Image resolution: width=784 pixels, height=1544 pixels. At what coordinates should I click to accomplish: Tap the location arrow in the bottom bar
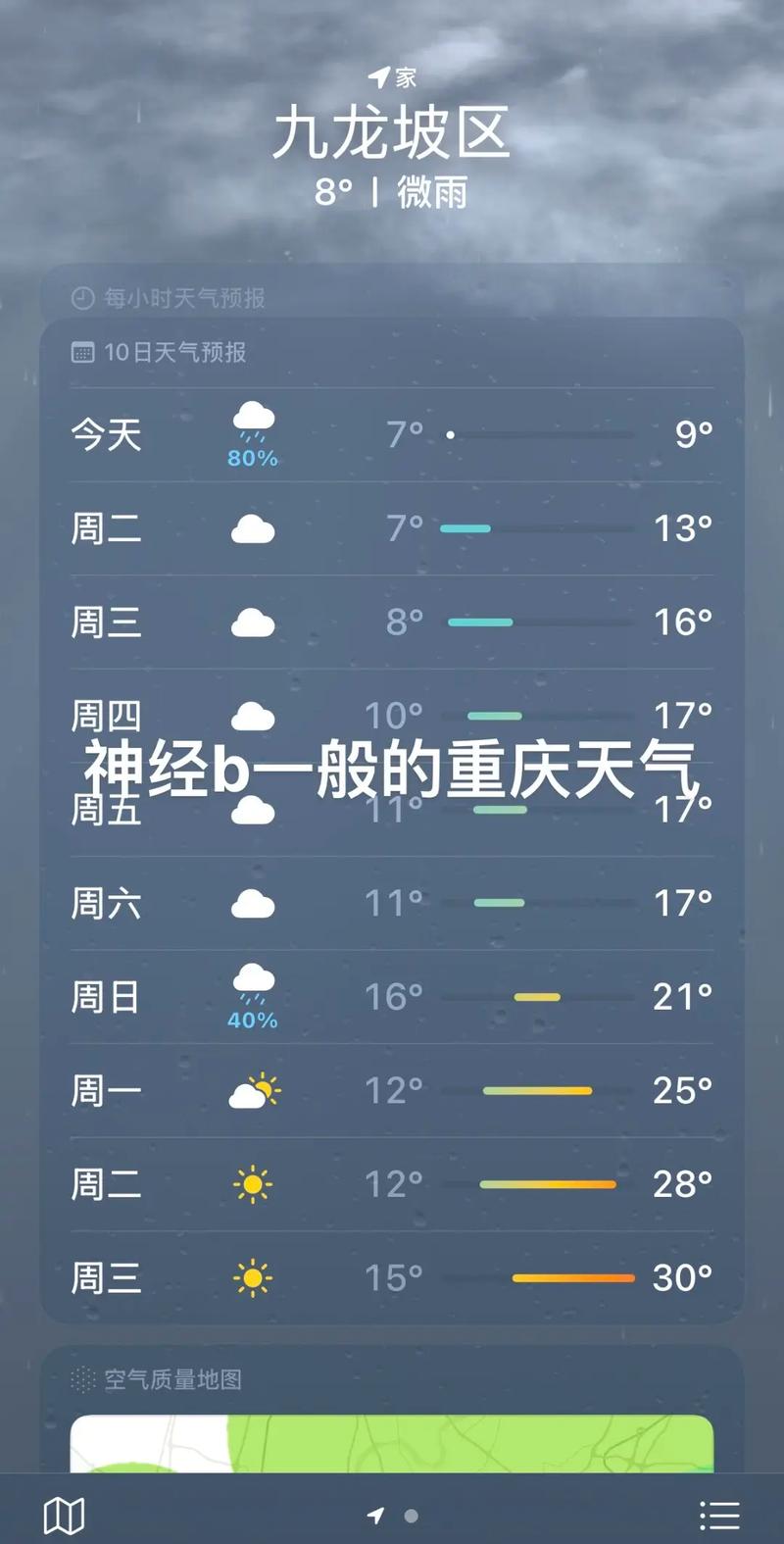375,1514
